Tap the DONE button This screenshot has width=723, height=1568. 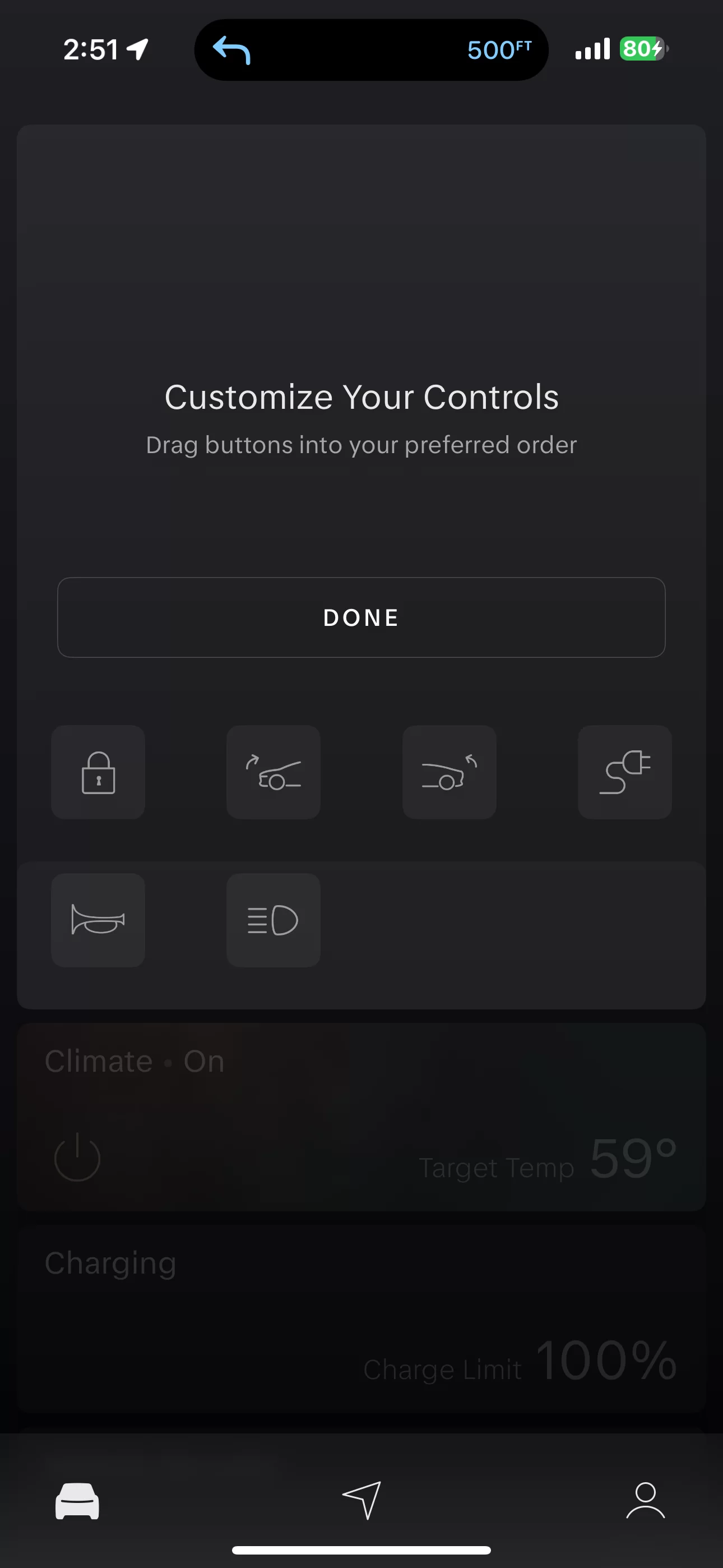click(361, 617)
